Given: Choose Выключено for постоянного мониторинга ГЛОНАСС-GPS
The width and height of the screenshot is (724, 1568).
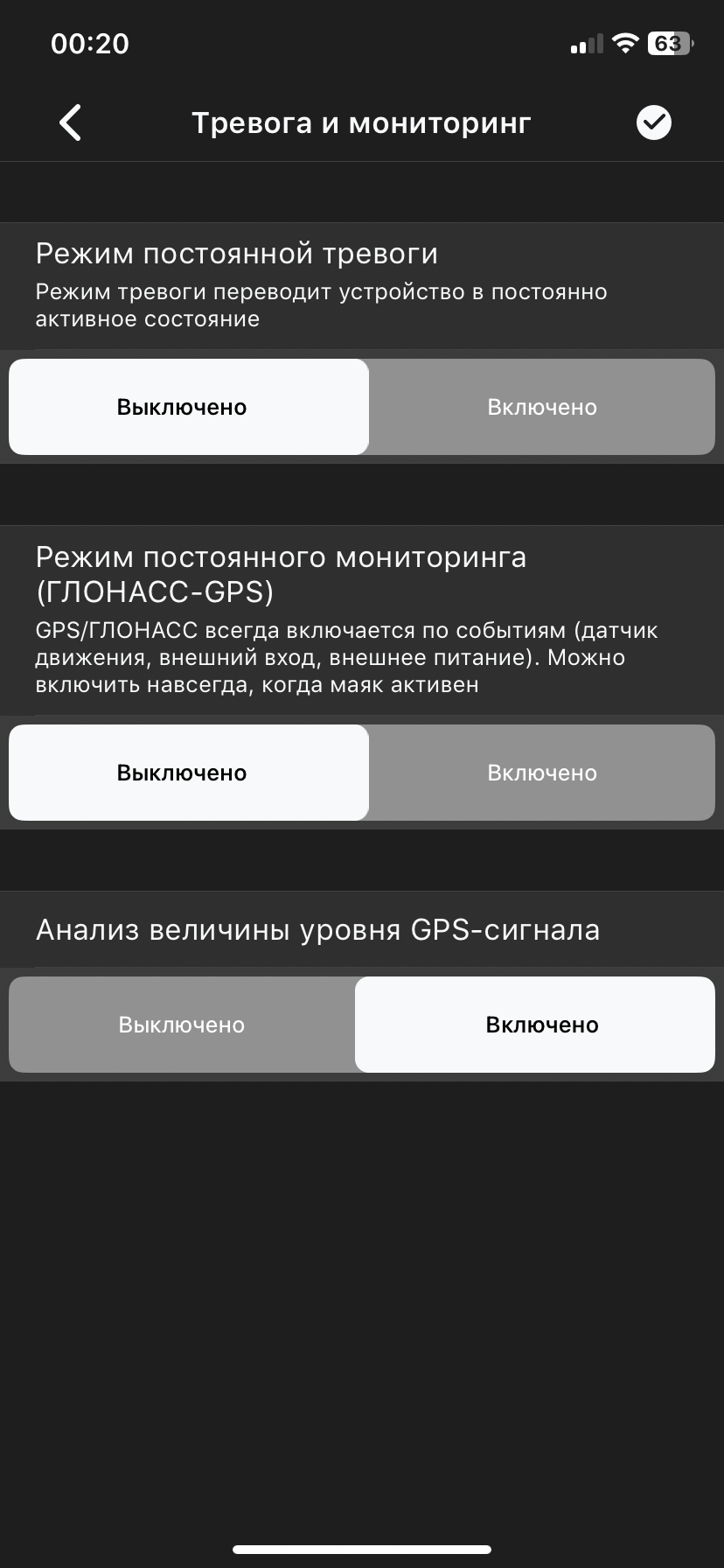Looking at the screenshot, I should click(189, 773).
